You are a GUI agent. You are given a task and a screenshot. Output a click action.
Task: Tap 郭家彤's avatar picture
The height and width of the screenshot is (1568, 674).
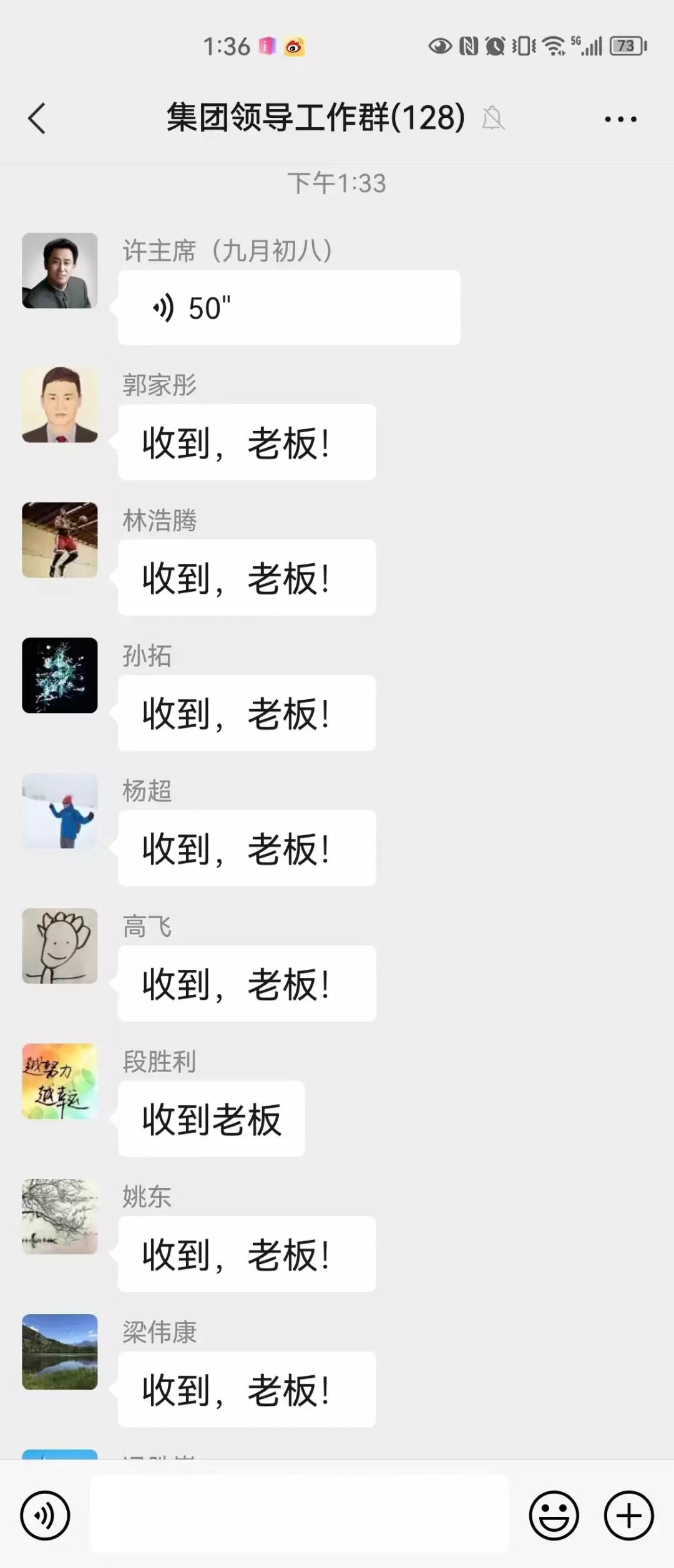tap(59, 405)
